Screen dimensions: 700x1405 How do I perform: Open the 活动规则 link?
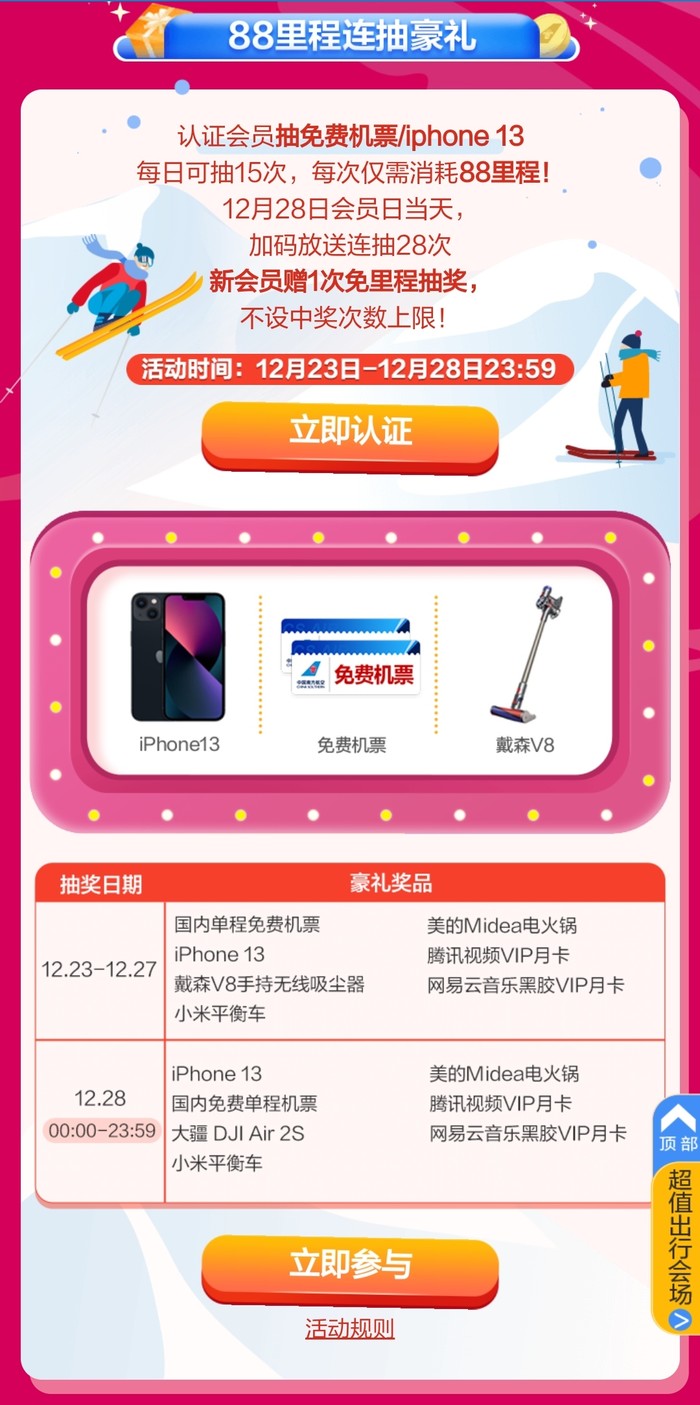pos(350,1329)
